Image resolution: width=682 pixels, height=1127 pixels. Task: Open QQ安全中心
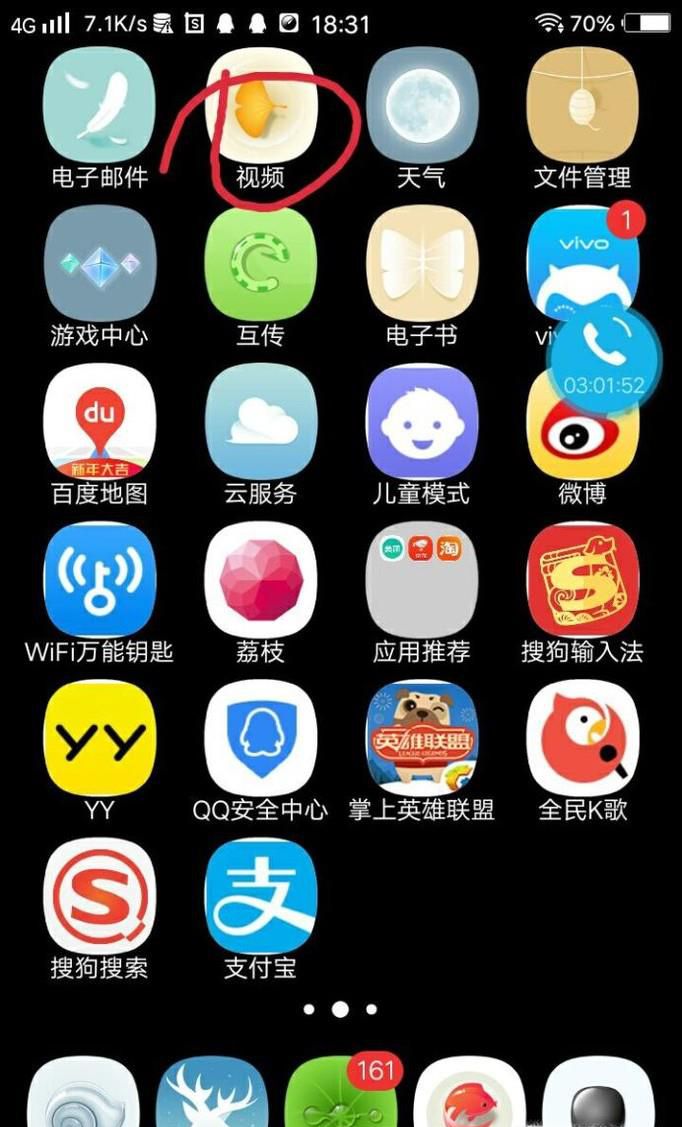pos(260,738)
